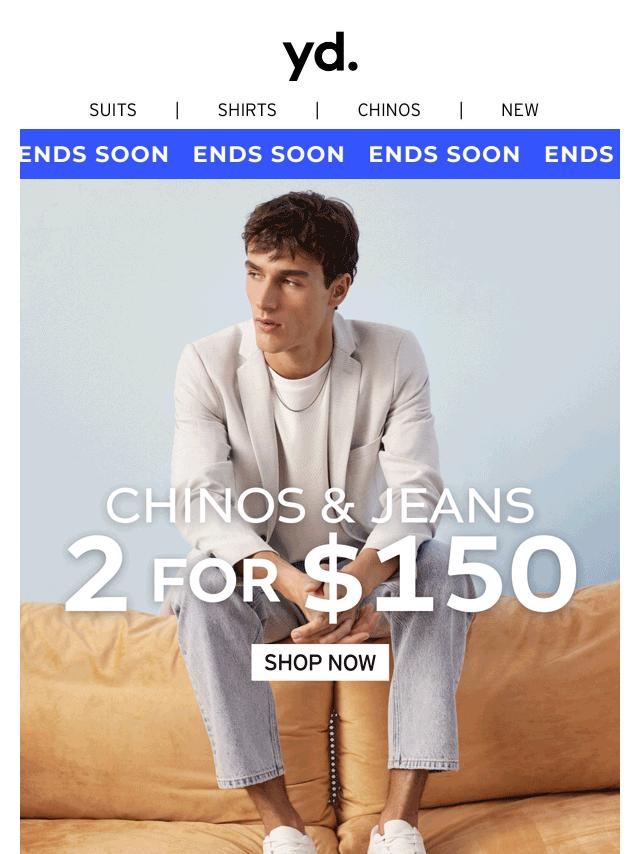The image size is (640, 854).
Task: Go to the Chinos category
Action: point(389,110)
